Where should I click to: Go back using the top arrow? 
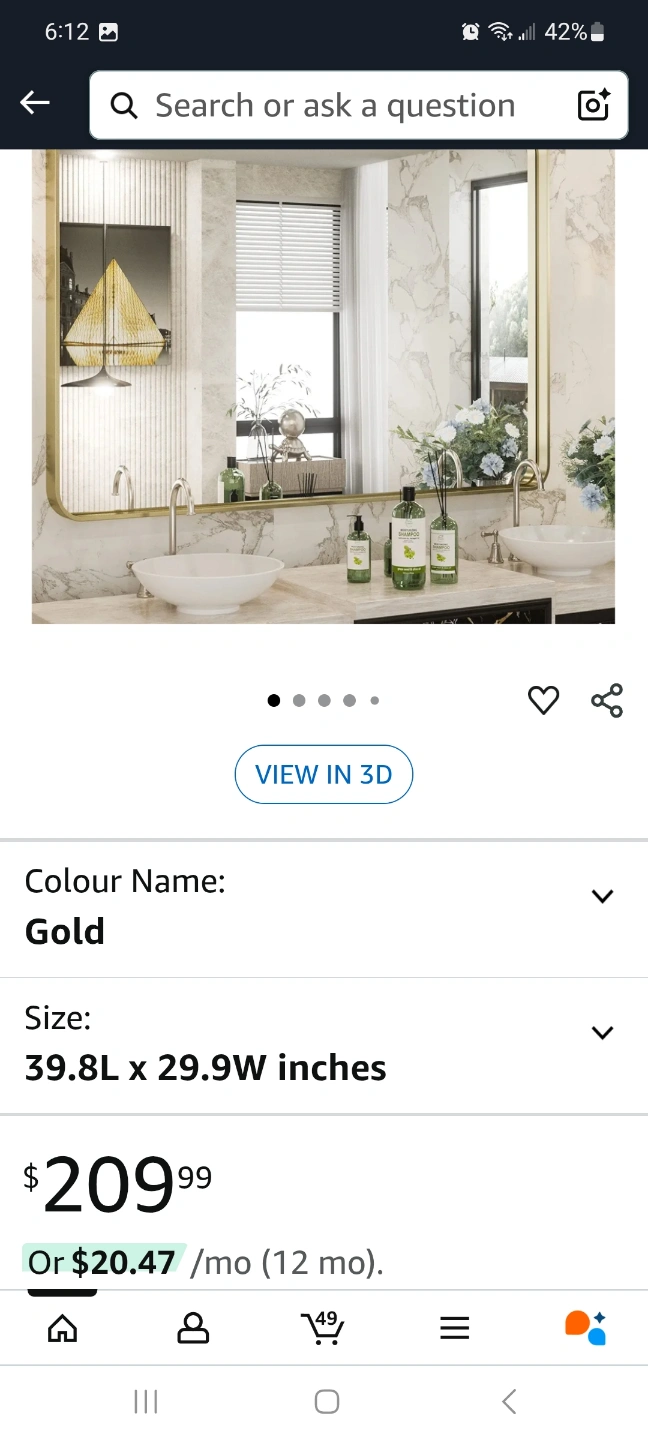[35, 103]
